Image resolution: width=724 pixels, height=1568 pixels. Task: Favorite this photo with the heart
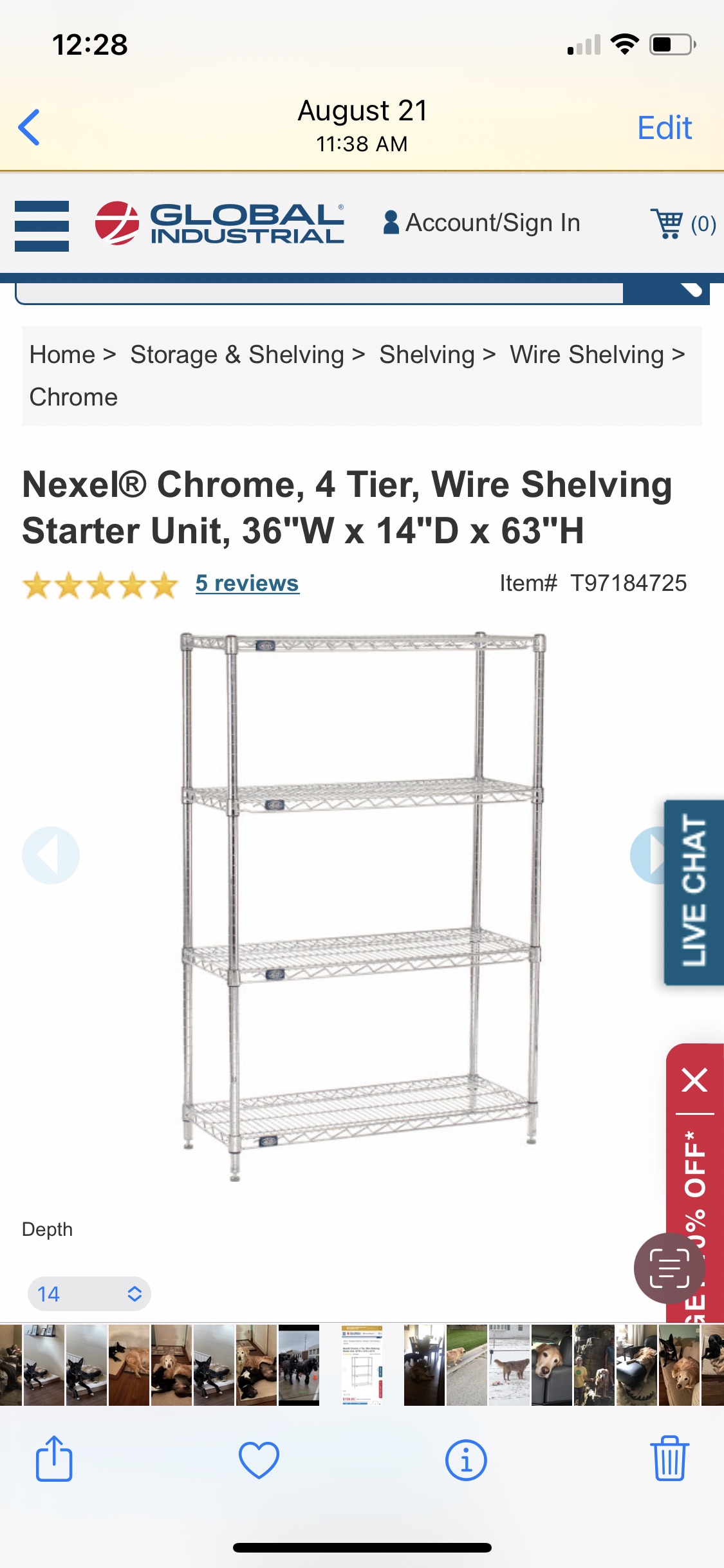coord(259,1460)
